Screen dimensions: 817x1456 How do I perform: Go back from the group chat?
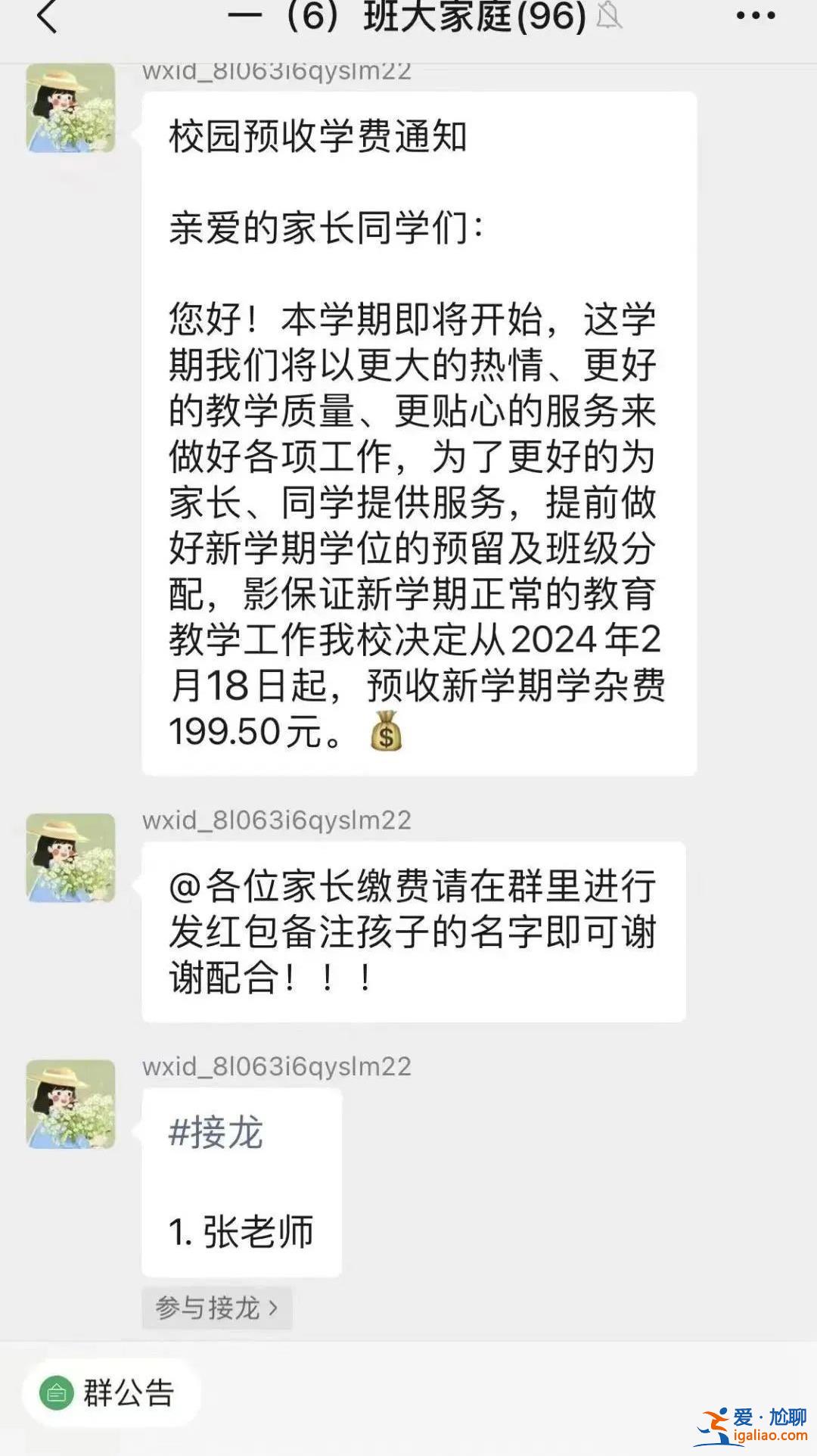[47, 17]
